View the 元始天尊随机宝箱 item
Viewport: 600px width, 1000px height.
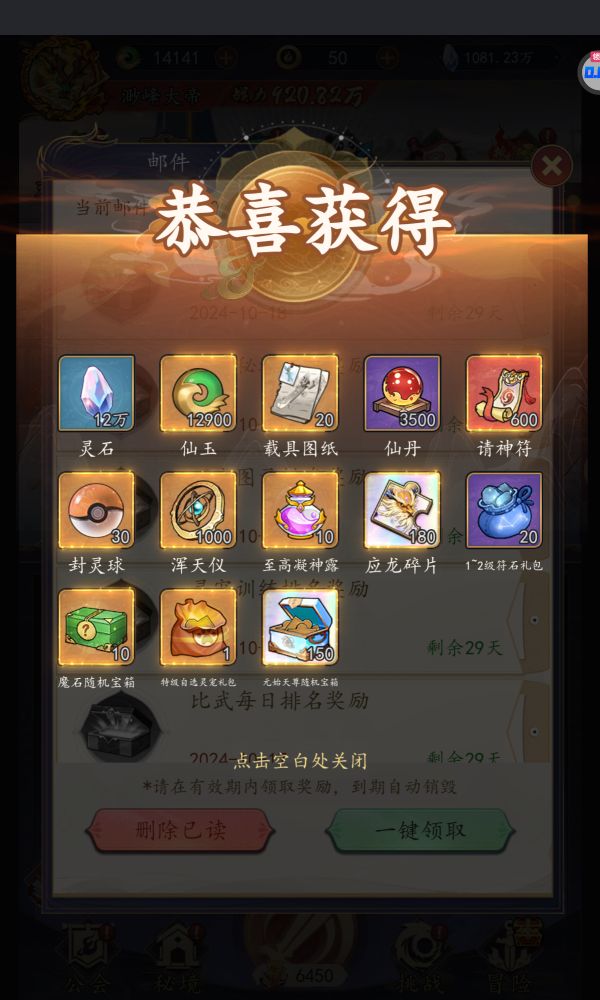[x=300, y=627]
